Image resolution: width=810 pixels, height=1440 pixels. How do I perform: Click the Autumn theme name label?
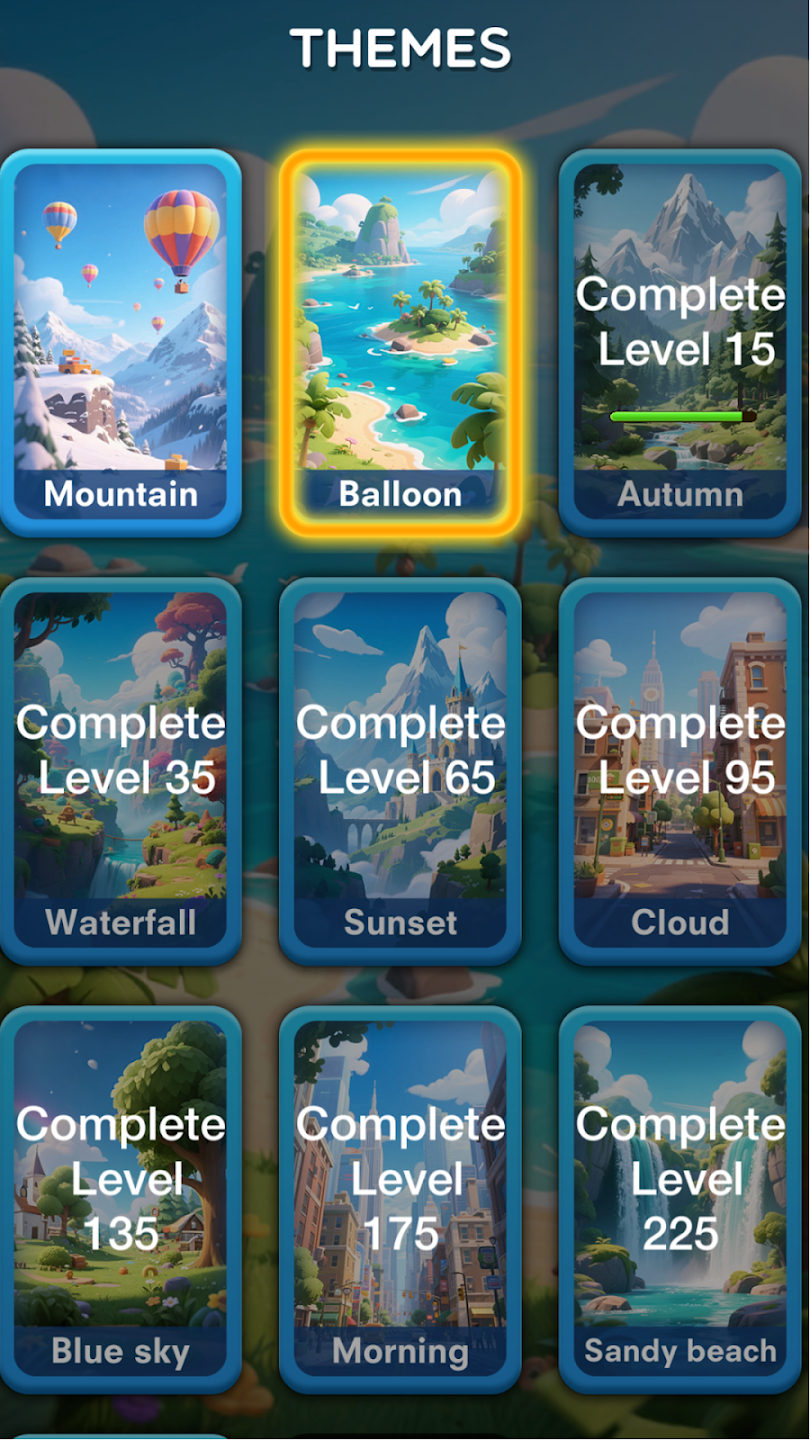click(x=679, y=493)
